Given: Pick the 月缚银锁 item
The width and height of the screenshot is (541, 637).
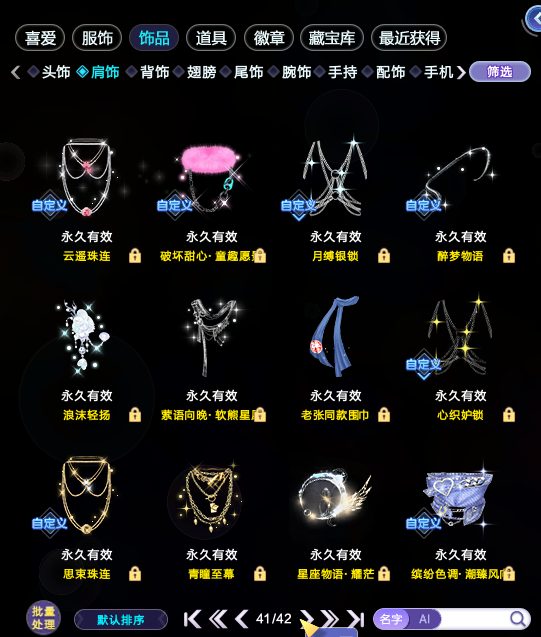Looking at the screenshot, I should coord(335,178).
